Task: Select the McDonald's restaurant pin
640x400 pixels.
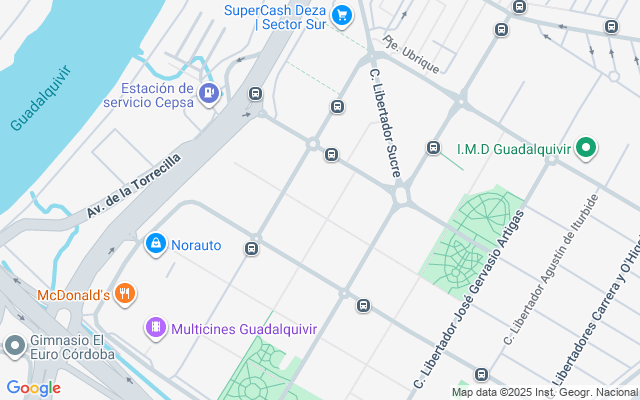Action: (x=125, y=294)
